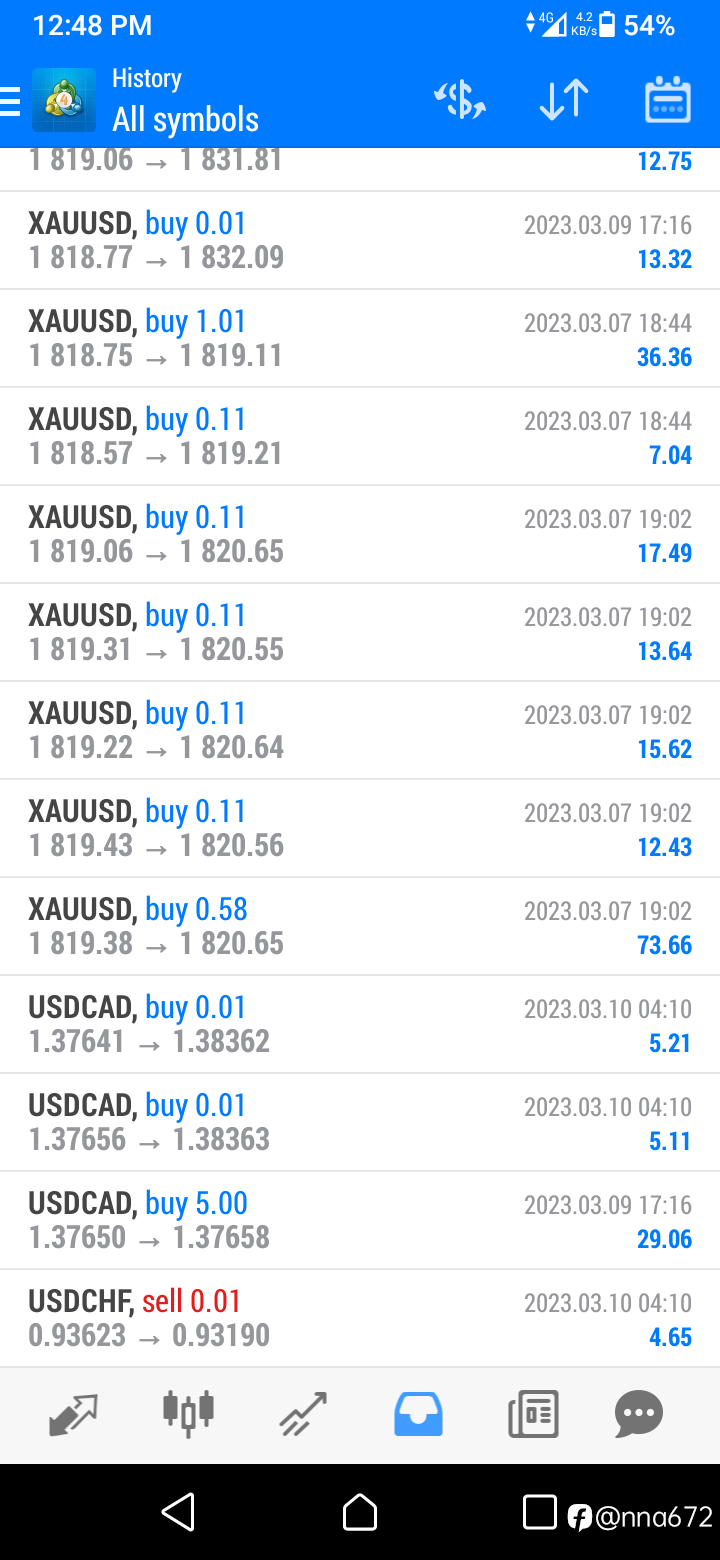This screenshot has width=720, height=1560.
Task: Open the symbol filter currency icon
Action: [x=460, y=100]
